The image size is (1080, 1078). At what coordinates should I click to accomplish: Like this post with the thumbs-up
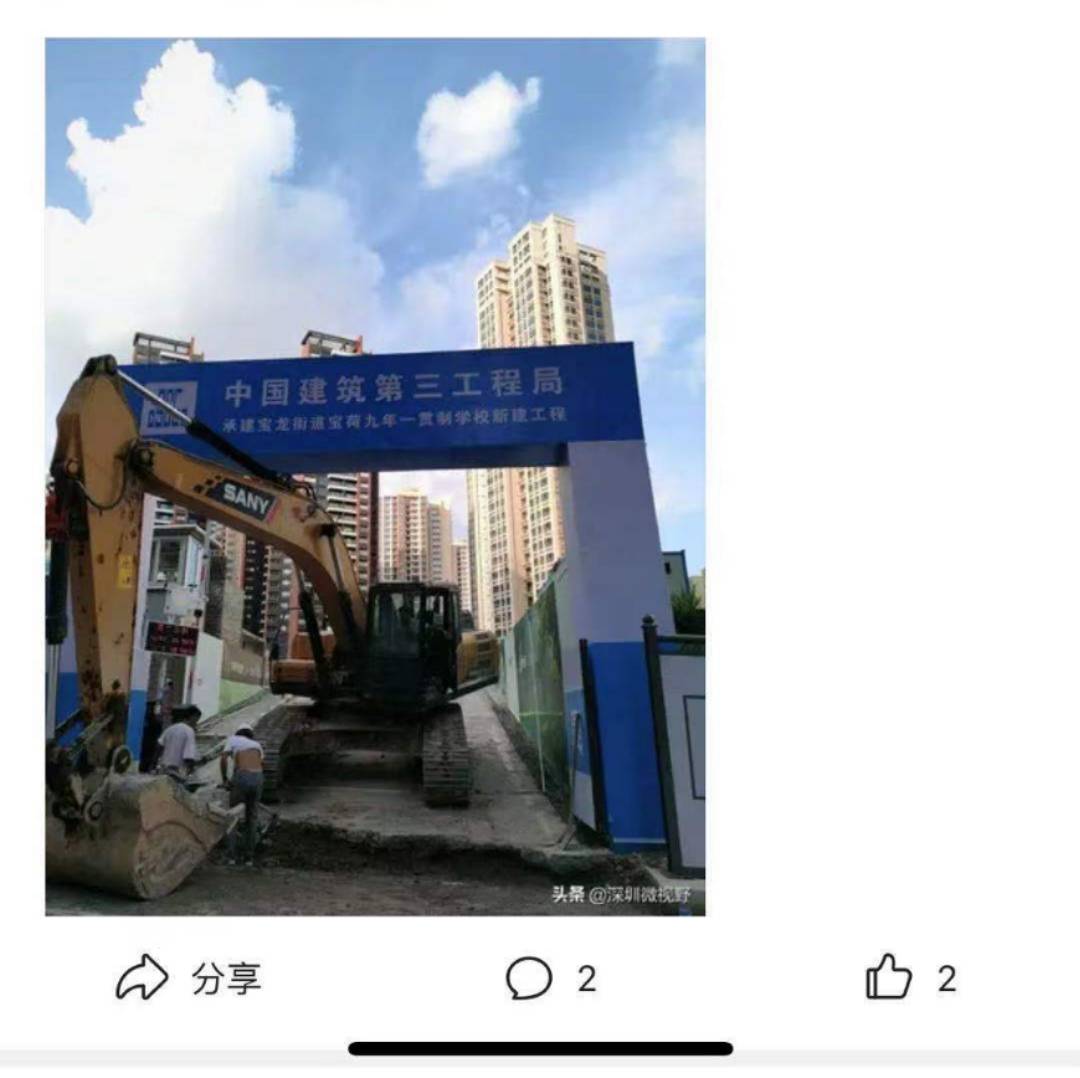click(889, 977)
